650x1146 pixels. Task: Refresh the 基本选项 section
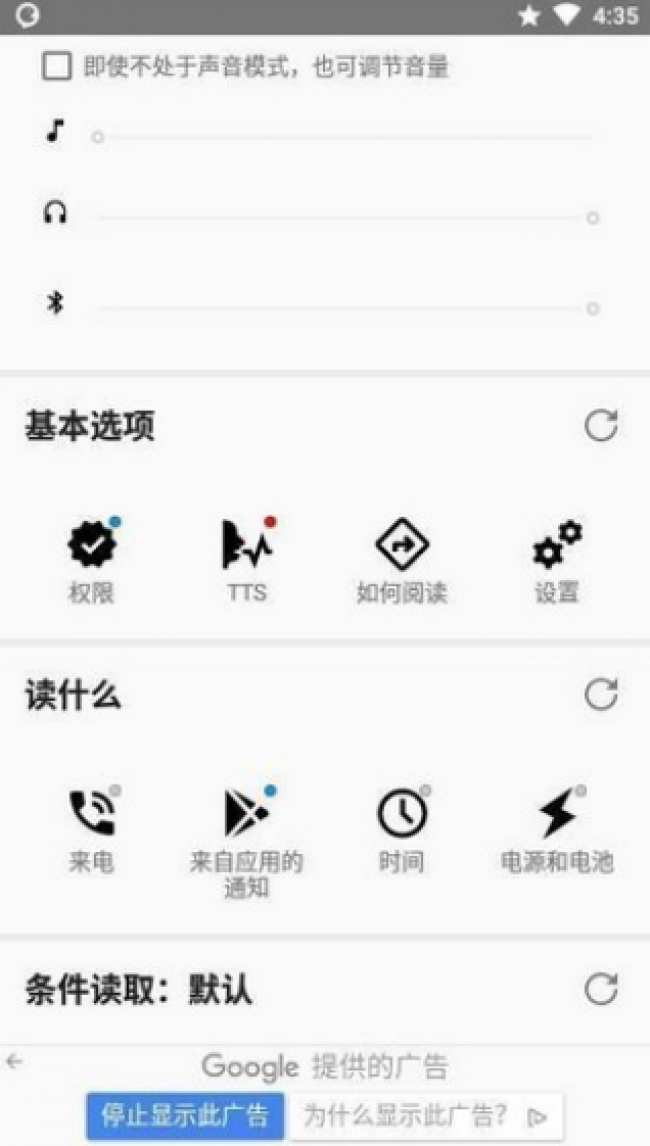601,425
